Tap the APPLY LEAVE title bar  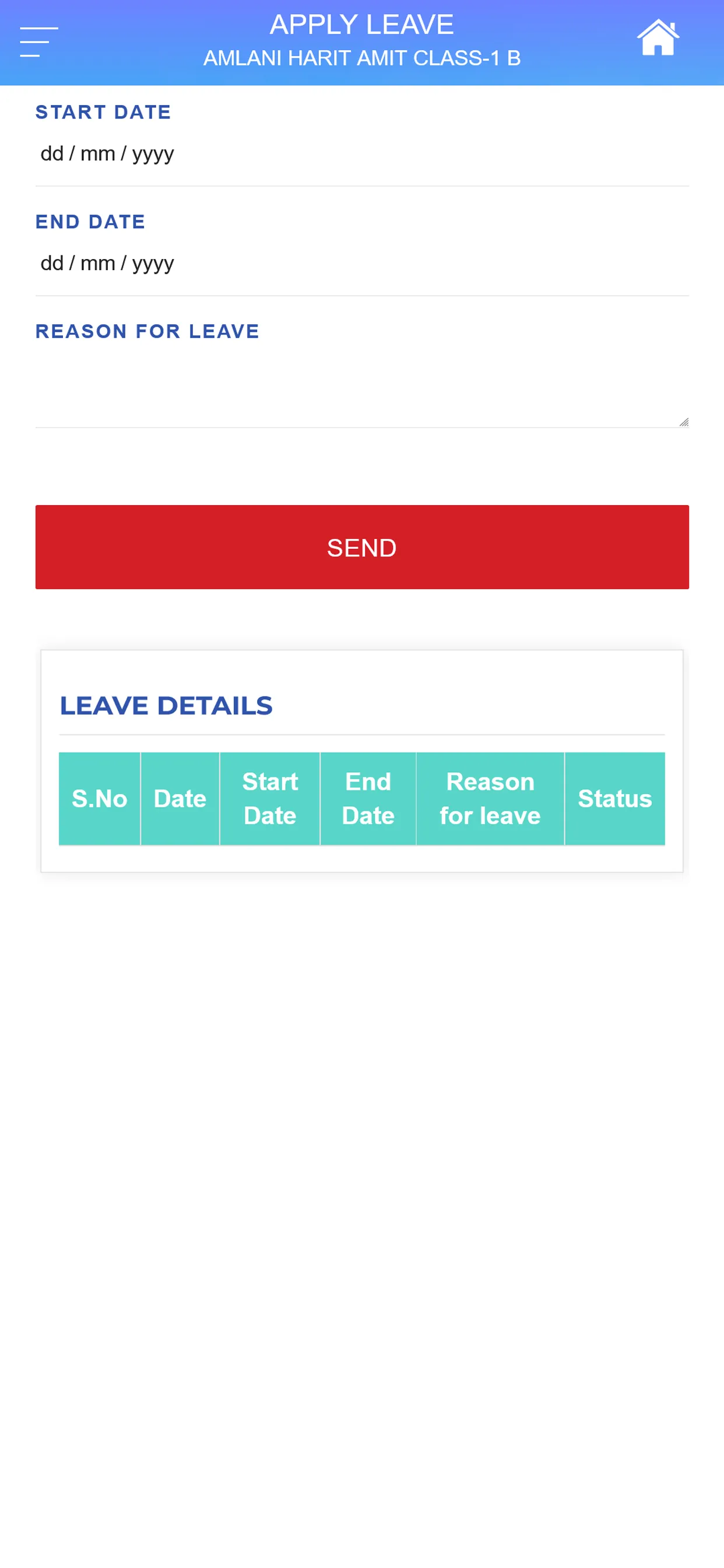362,25
